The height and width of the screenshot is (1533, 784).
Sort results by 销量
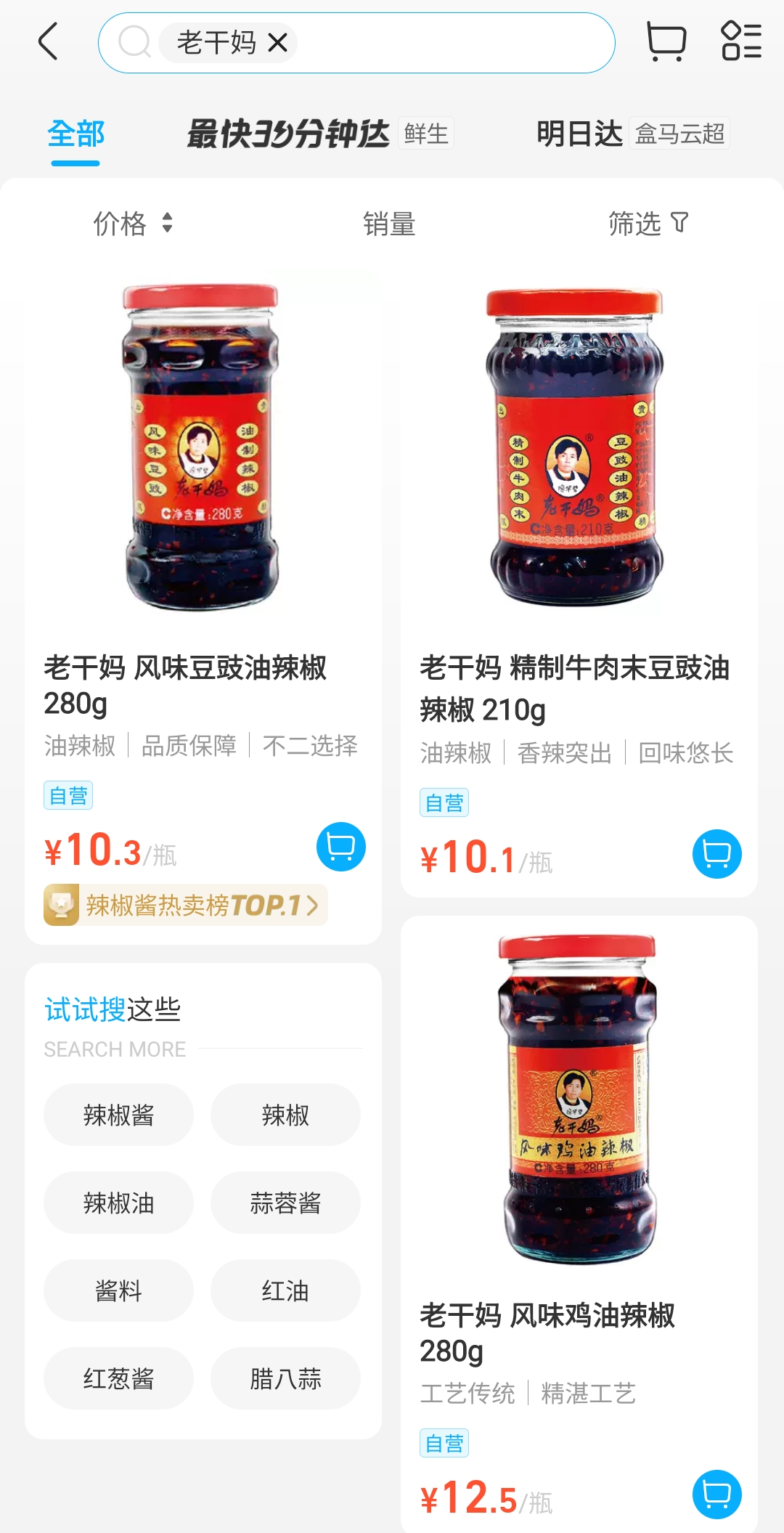click(389, 224)
